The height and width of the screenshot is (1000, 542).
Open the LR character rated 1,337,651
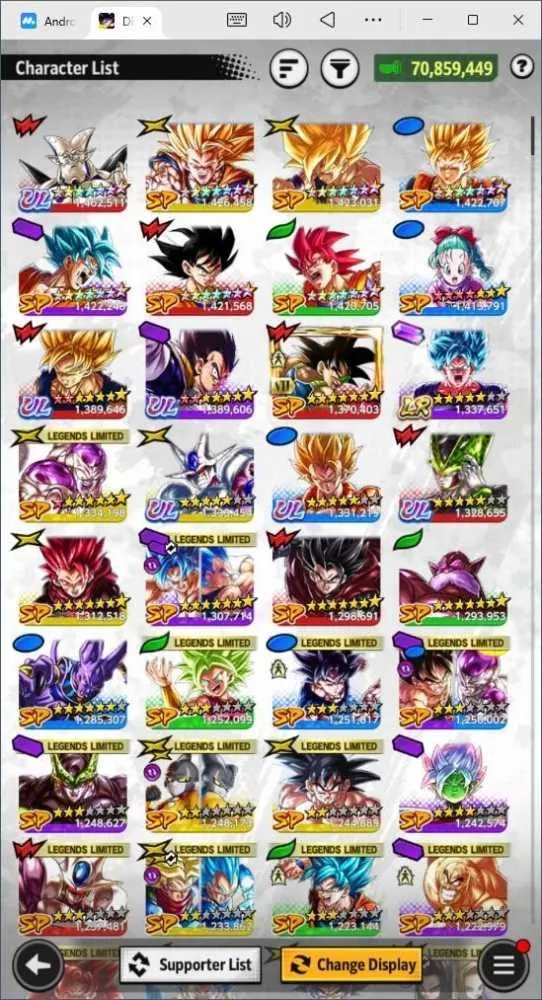(453, 371)
